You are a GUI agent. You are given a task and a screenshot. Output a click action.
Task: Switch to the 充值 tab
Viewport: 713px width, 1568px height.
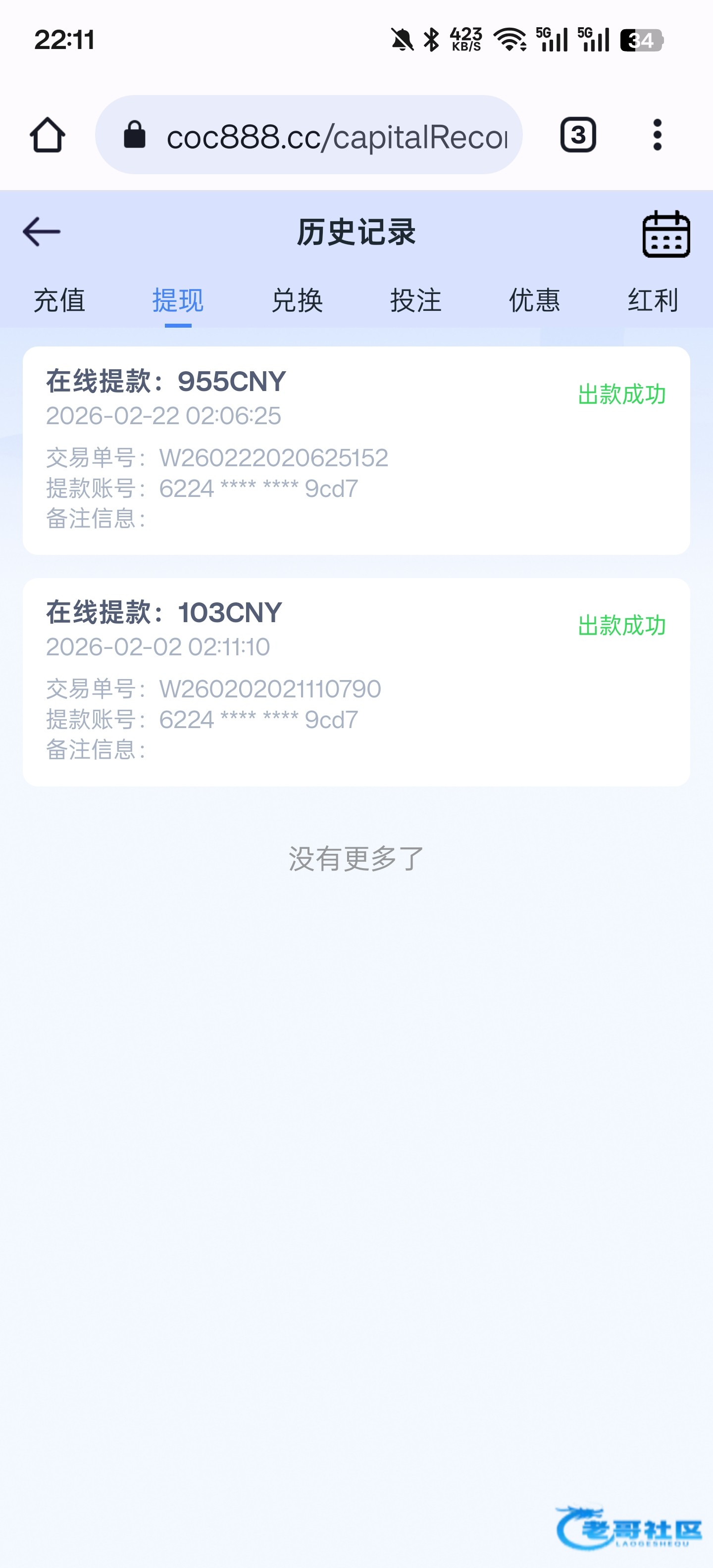59,301
